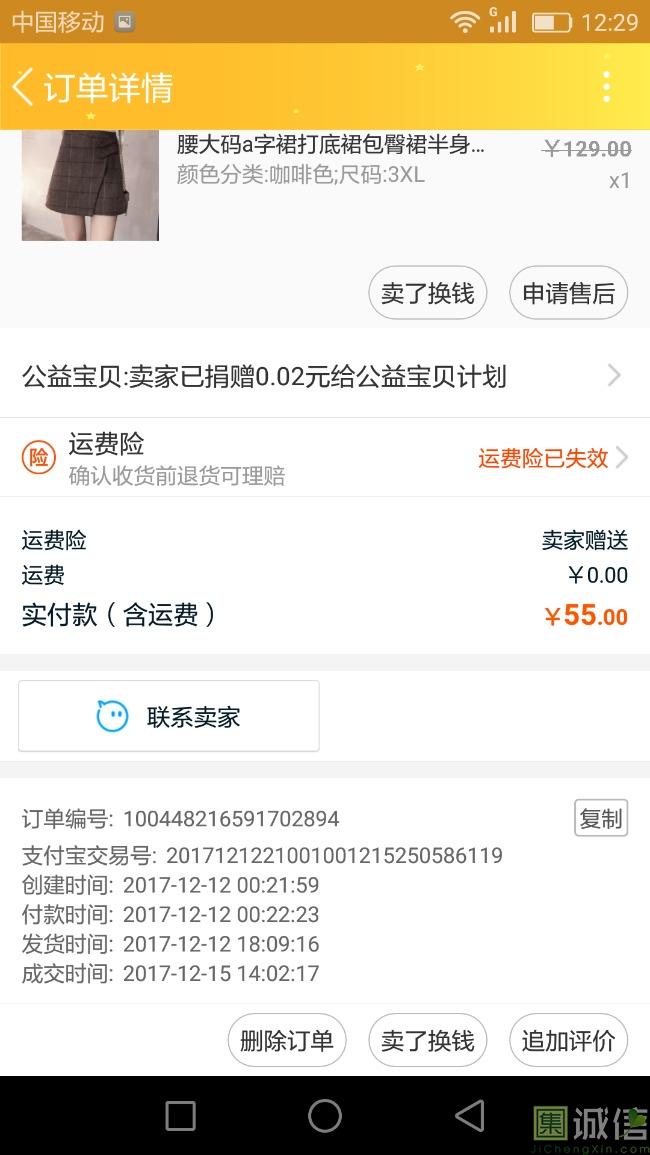Delete this order with 删除订单
This screenshot has height=1155, width=650.
tap(287, 1040)
